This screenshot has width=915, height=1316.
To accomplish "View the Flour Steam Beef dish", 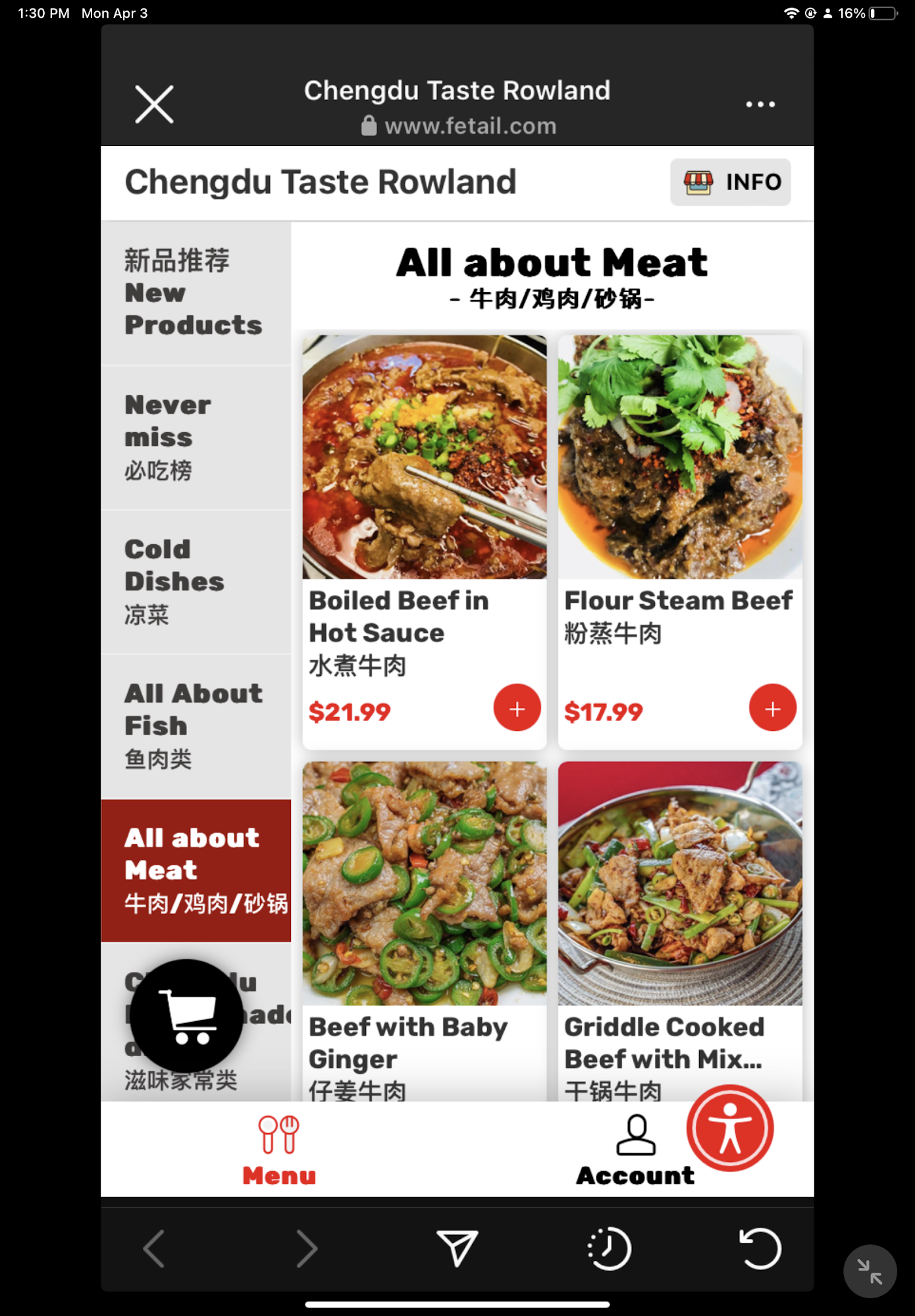I will pyautogui.click(x=679, y=458).
